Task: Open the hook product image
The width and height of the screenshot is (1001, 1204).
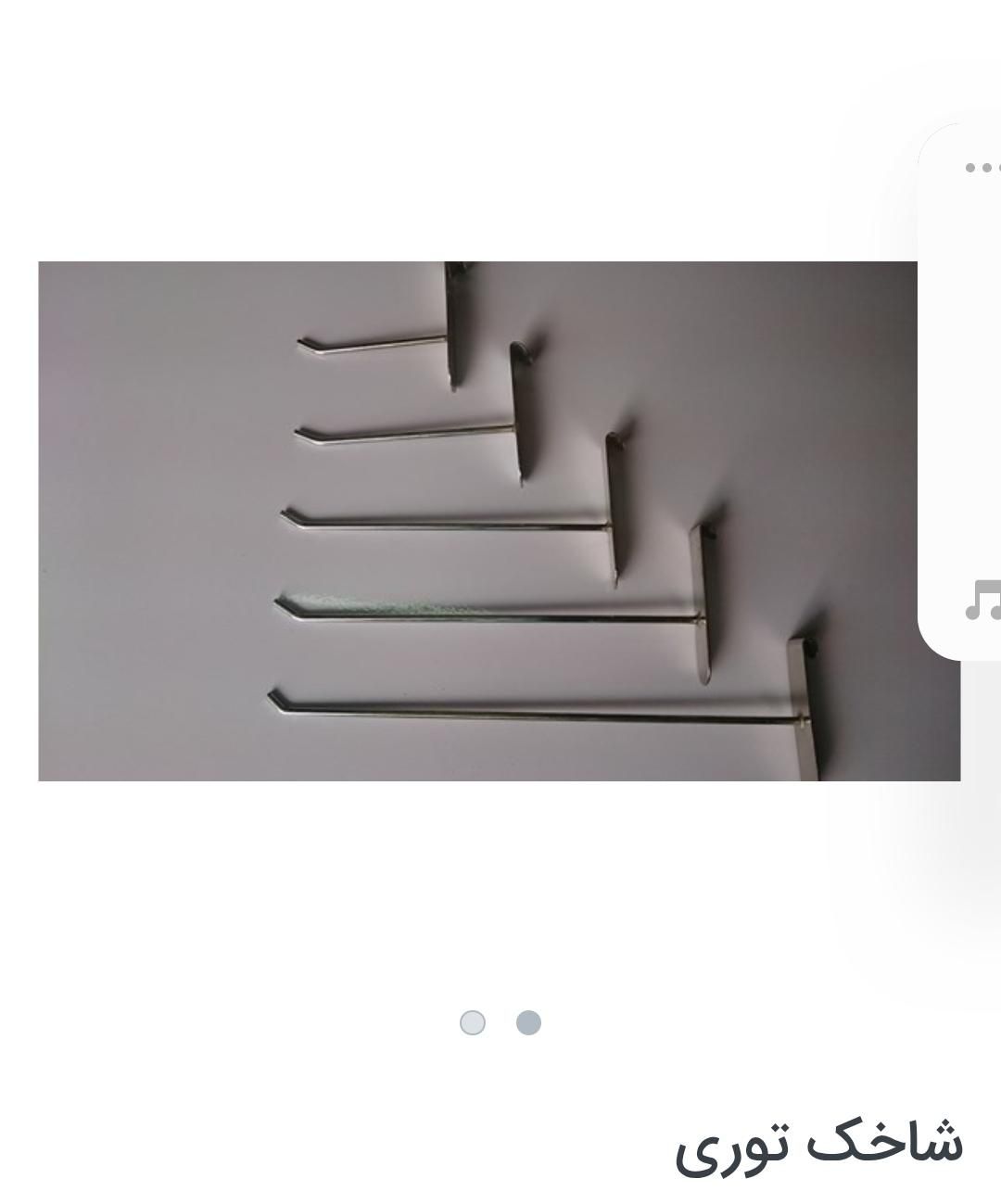Action: (499, 521)
